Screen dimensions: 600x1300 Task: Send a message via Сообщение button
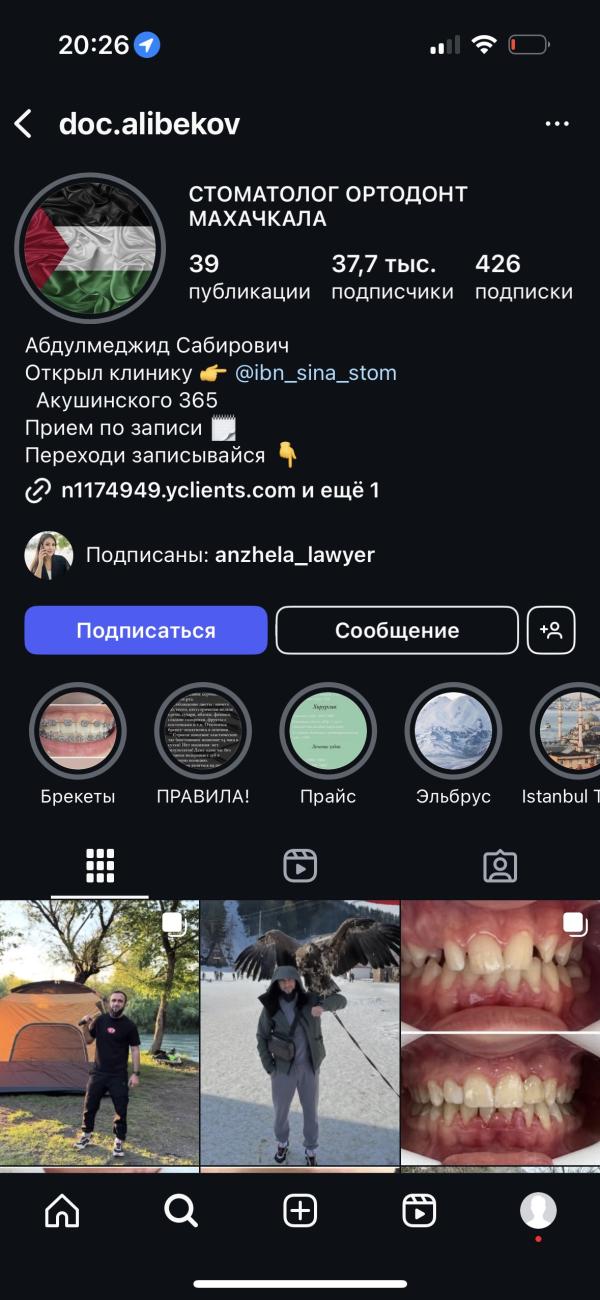pyautogui.click(x=397, y=630)
